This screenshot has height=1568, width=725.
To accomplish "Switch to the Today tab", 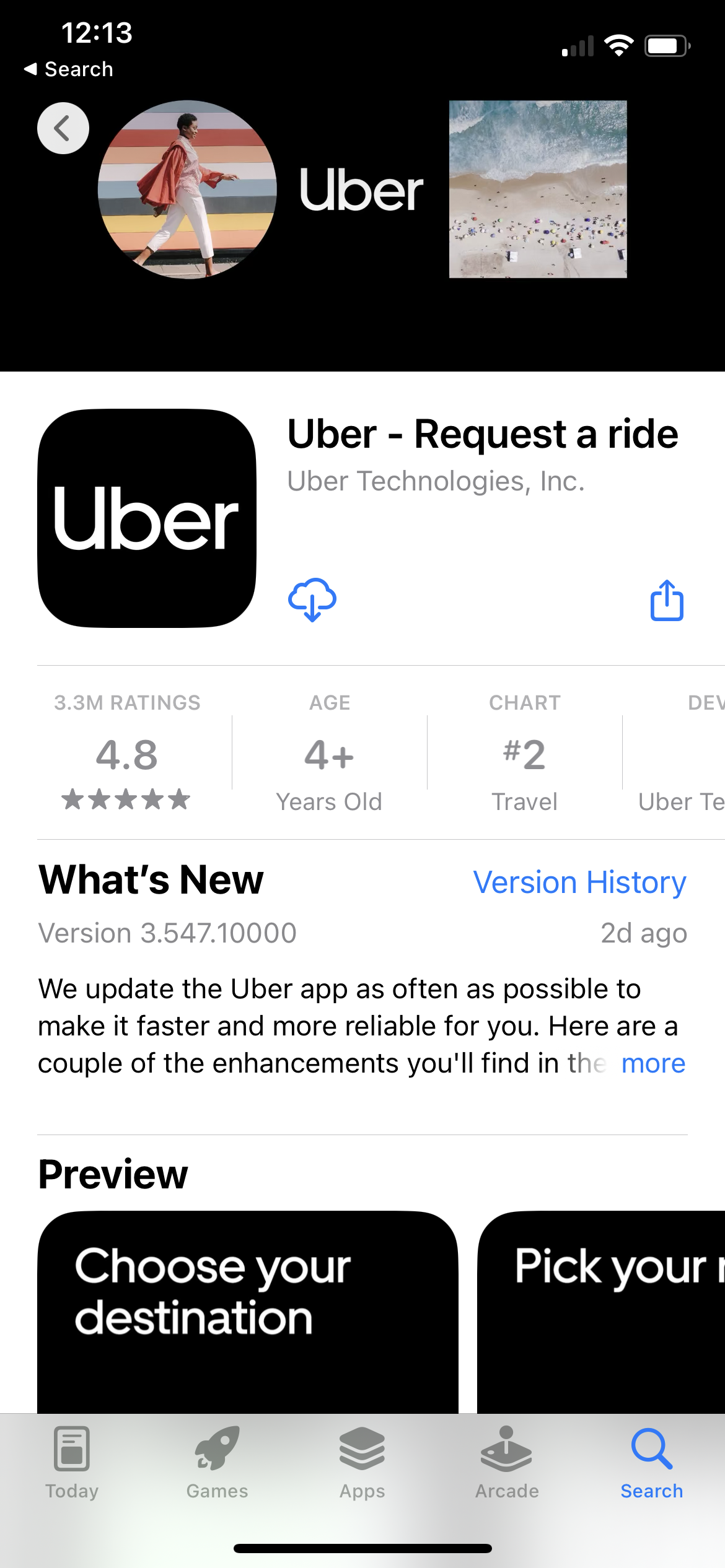I will pyautogui.click(x=72, y=1463).
